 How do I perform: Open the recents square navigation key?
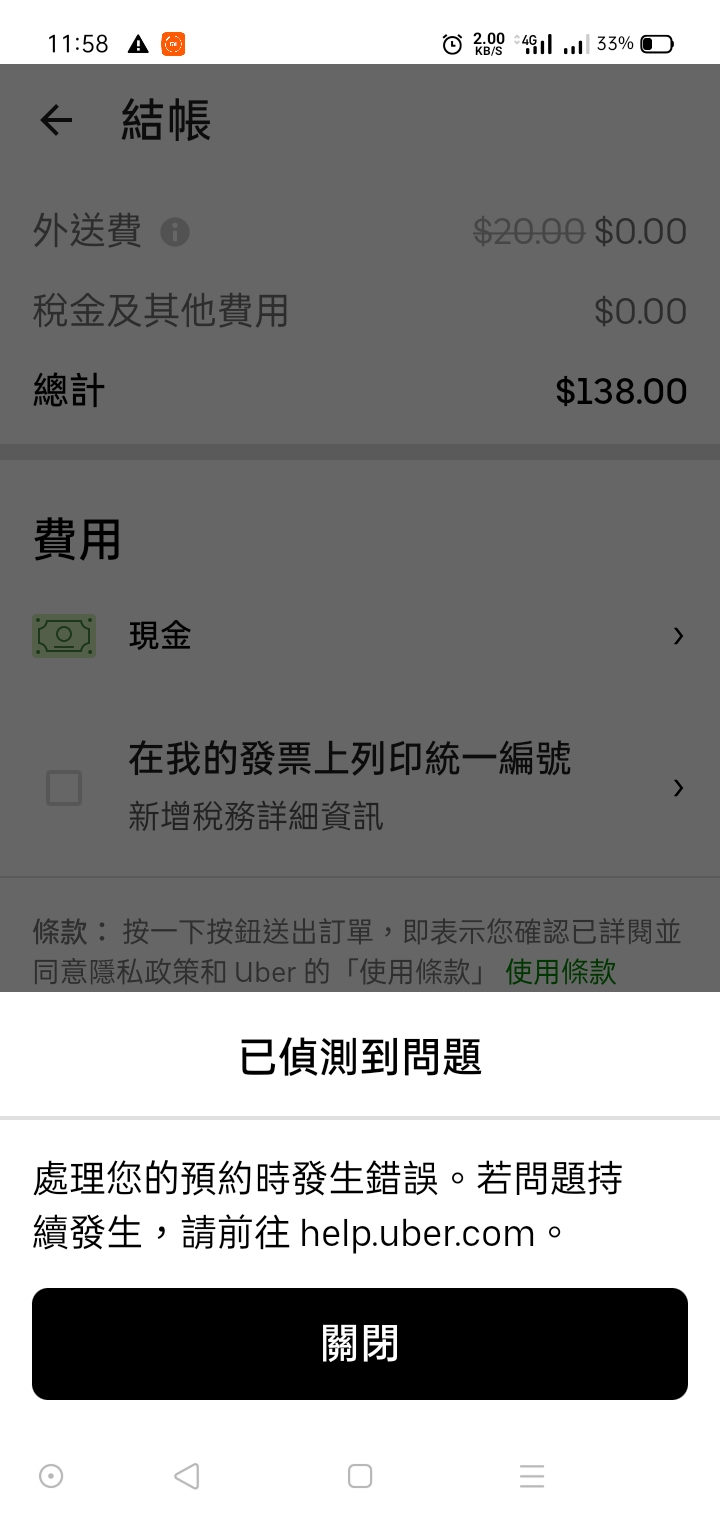point(359,1476)
